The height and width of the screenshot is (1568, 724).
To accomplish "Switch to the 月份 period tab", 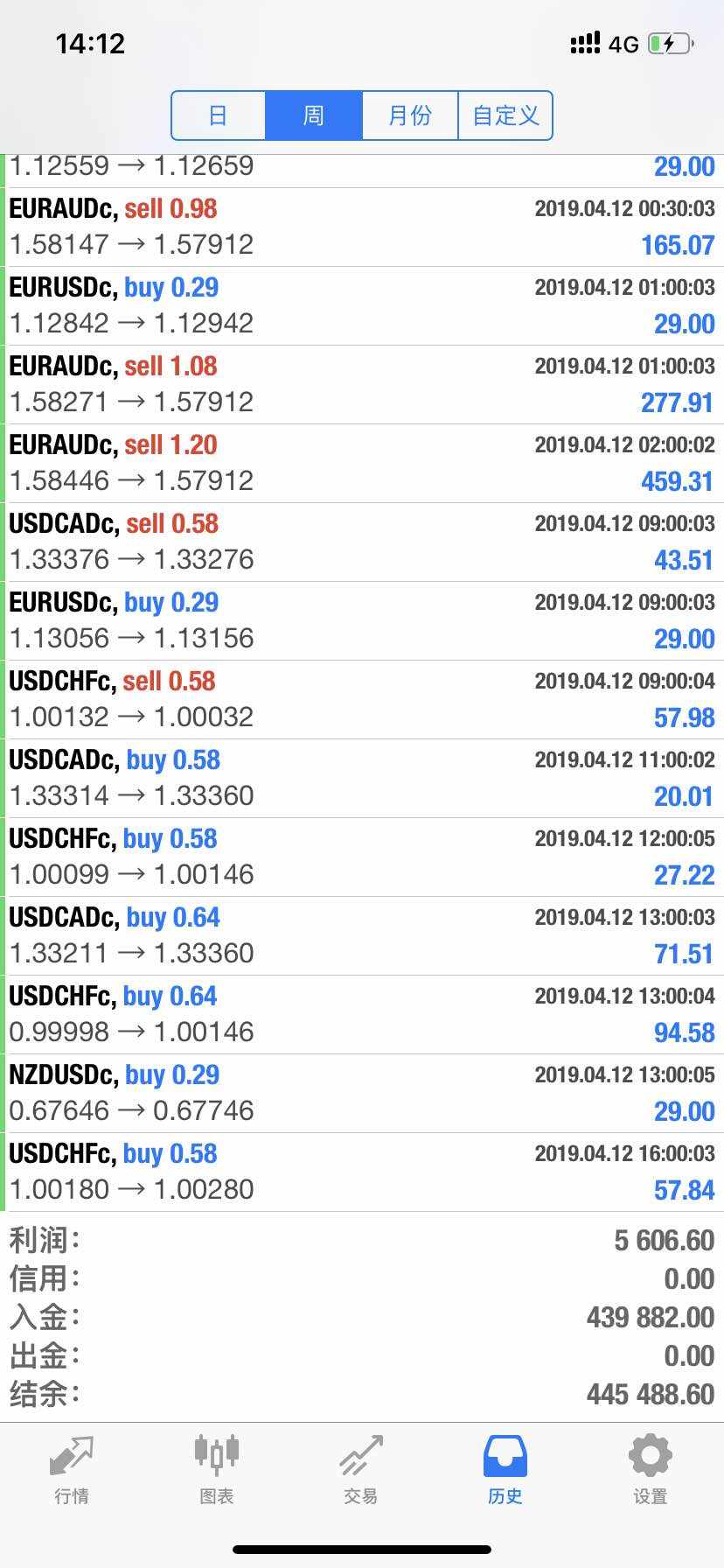I will (x=410, y=115).
